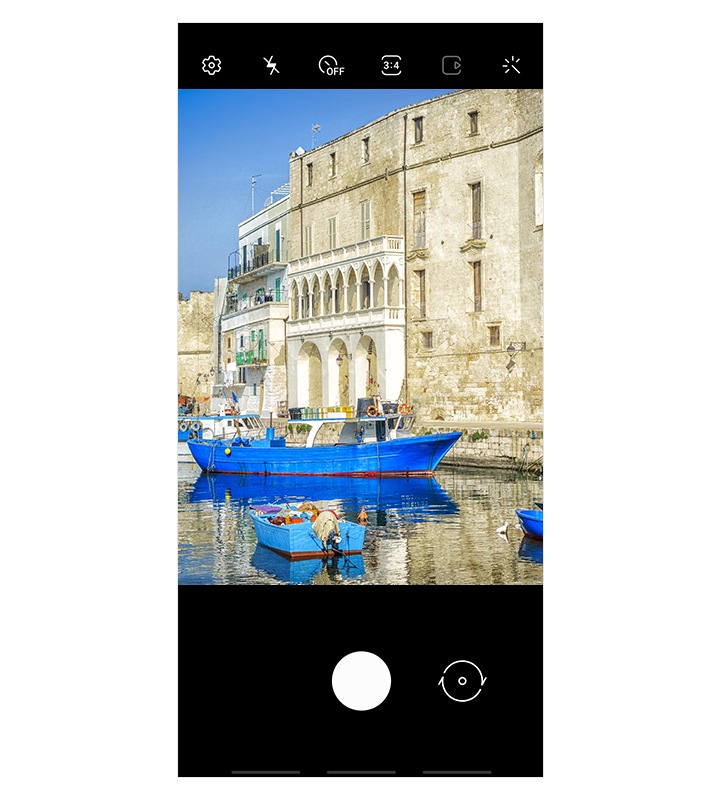Switch between front and rear camera
720x800 pixels.
[x=462, y=681]
